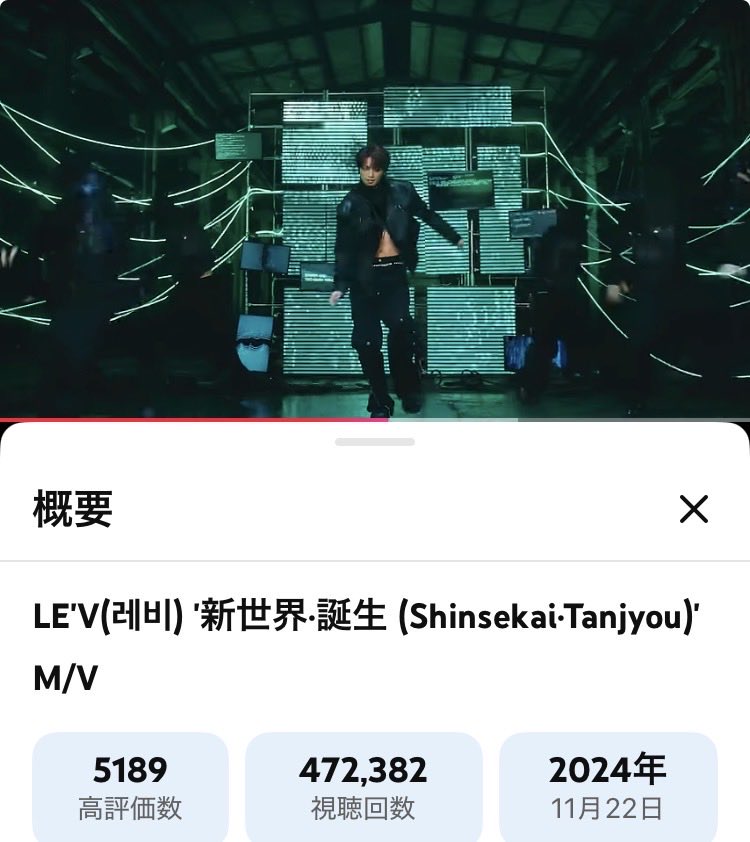Close the 概要 description panel

pos(693,509)
